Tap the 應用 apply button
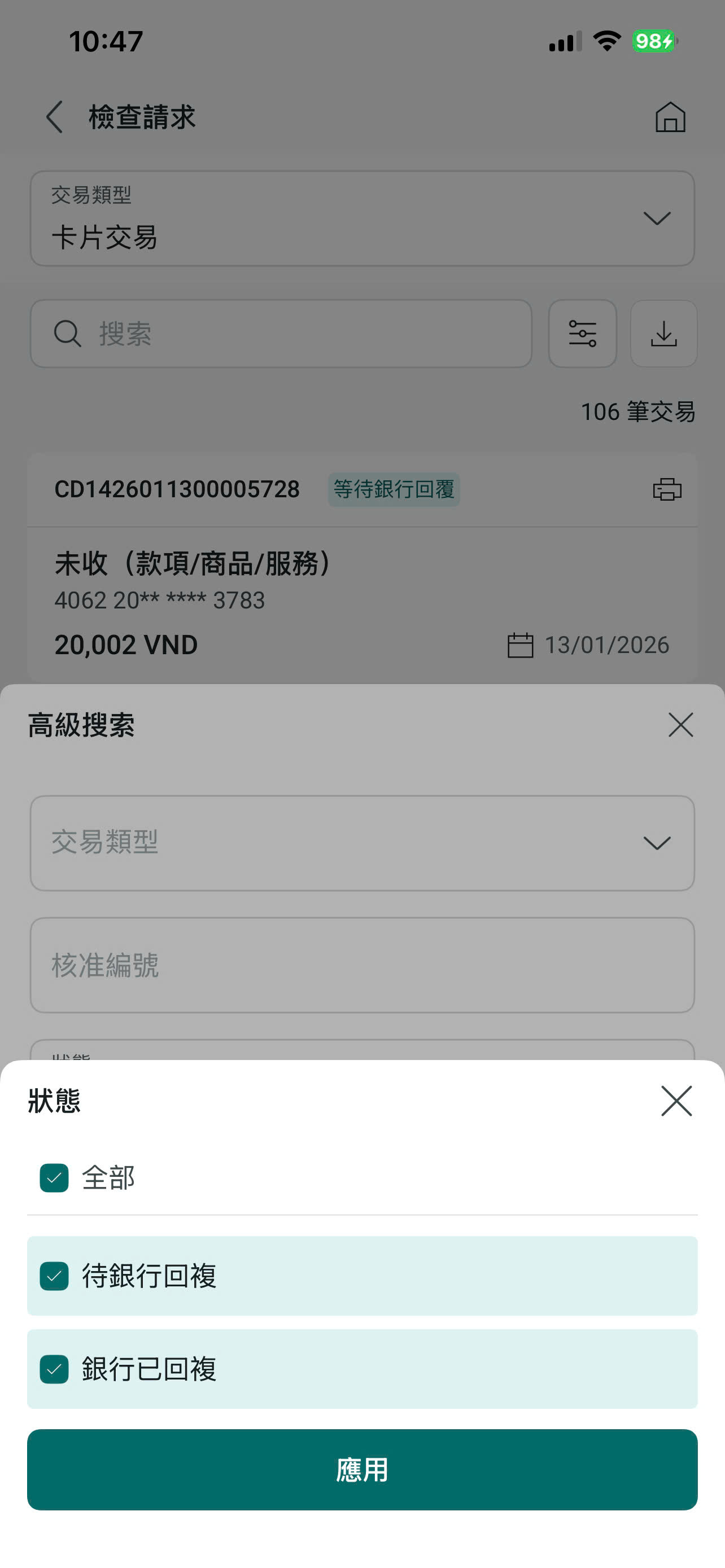The height and width of the screenshot is (1568, 725). point(362,1469)
